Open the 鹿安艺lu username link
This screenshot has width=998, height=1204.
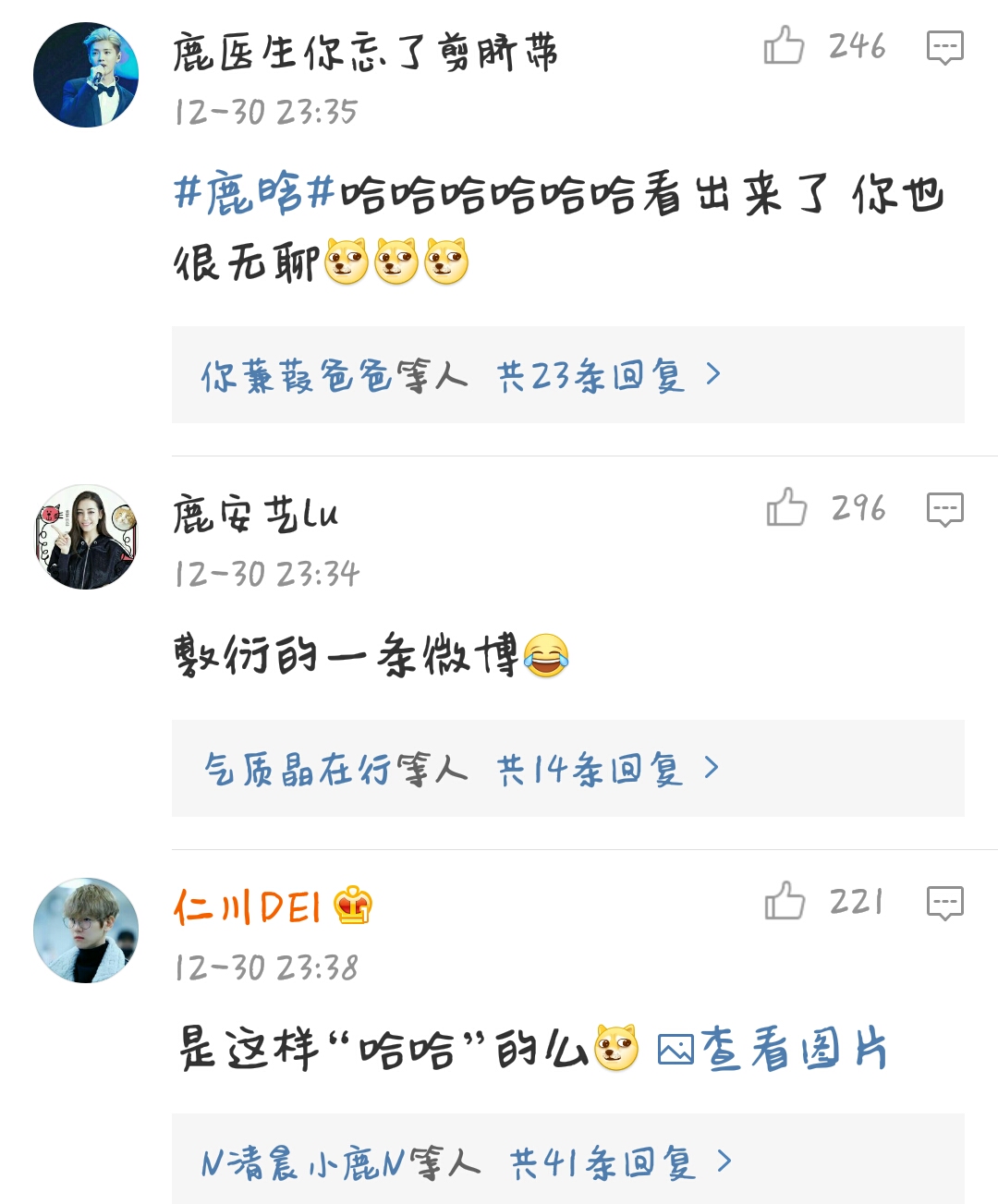[x=256, y=514]
